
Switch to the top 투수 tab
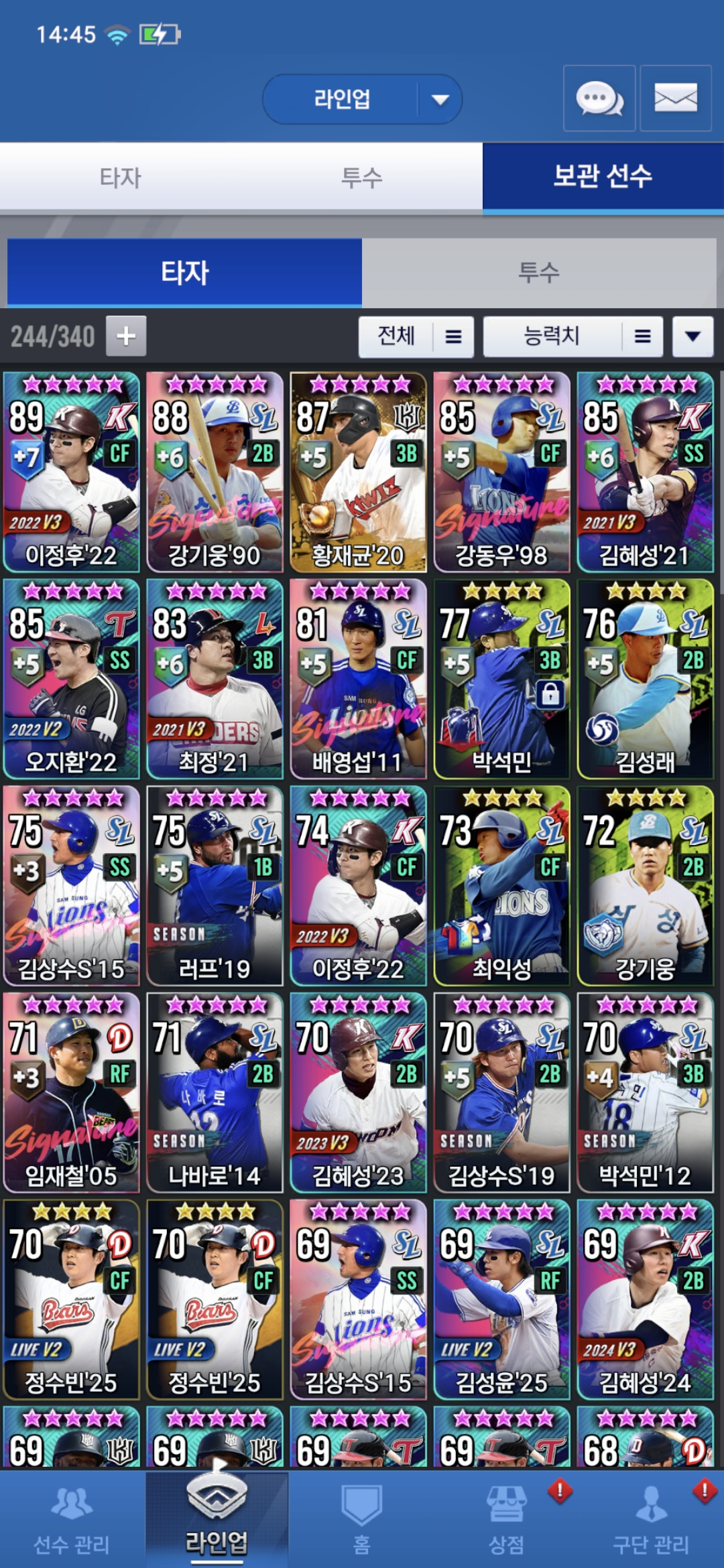[362, 178]
